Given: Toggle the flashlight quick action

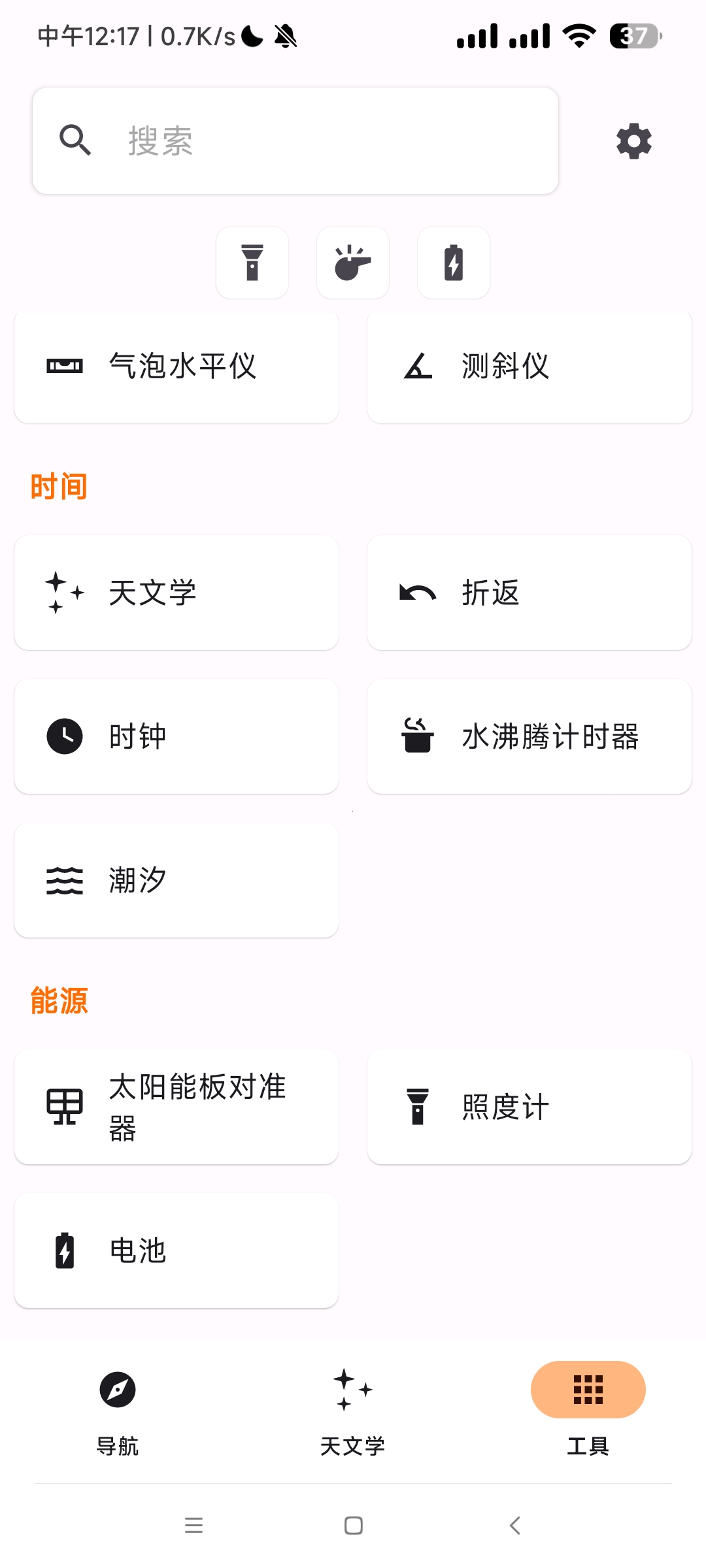Looking at the screenshot, I should 252,263.
